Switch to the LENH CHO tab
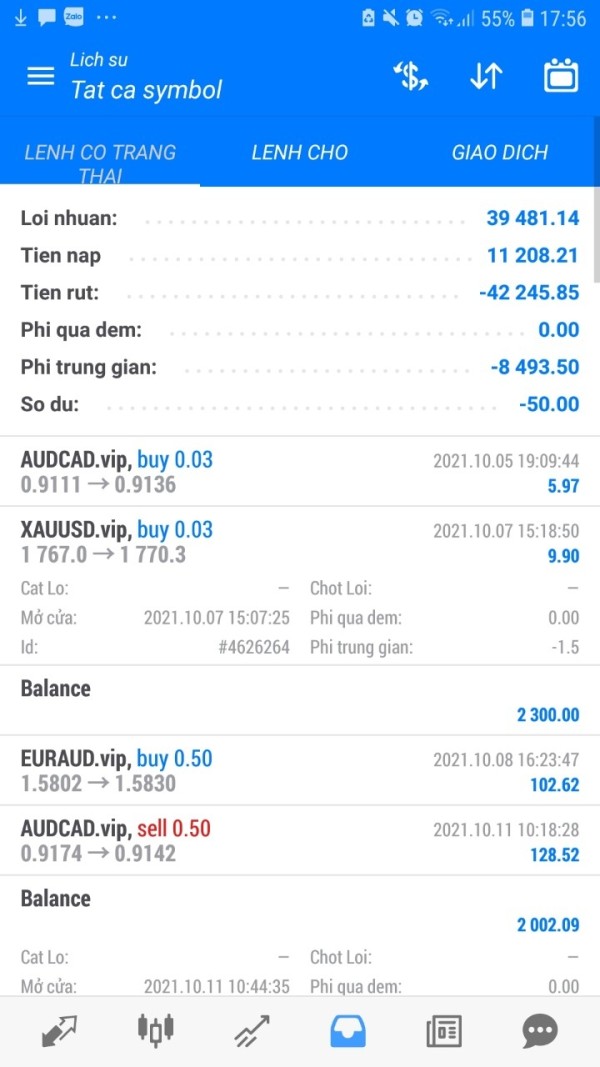The height and width of the screenshot is (1067, 600). [x=300, y=153]
